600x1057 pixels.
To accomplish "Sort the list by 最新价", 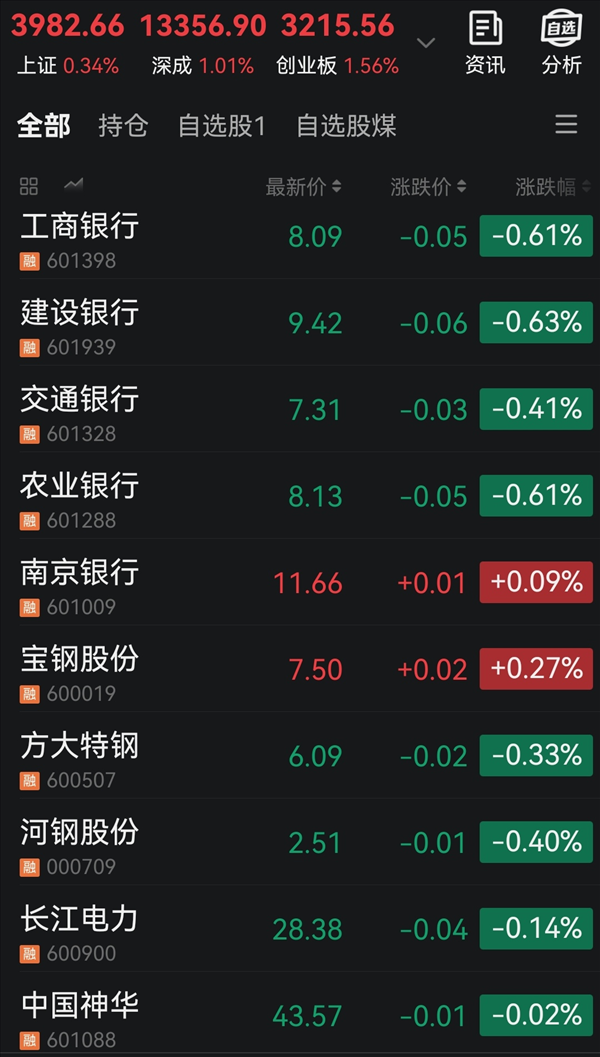I will pyautogui.click(x=303, y=186).
